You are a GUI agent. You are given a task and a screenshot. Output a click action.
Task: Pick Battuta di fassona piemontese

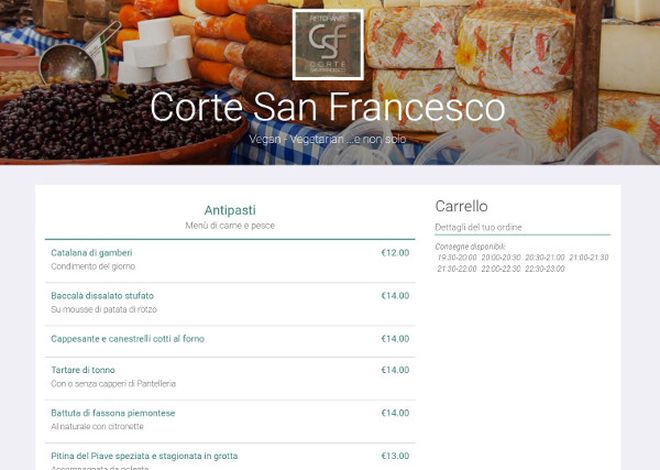[x=113, y=413]
